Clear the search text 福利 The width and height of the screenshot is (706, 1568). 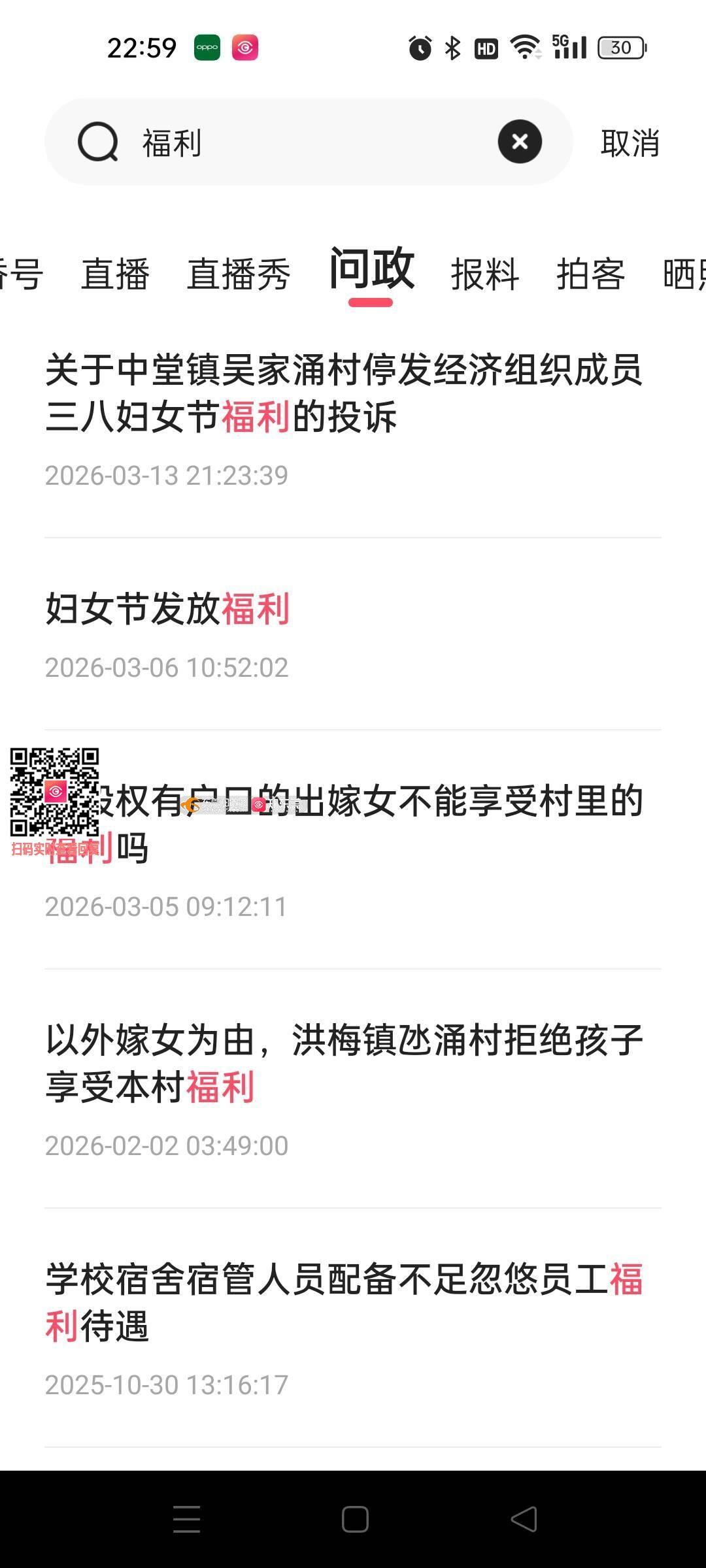[x=520, y=141]
